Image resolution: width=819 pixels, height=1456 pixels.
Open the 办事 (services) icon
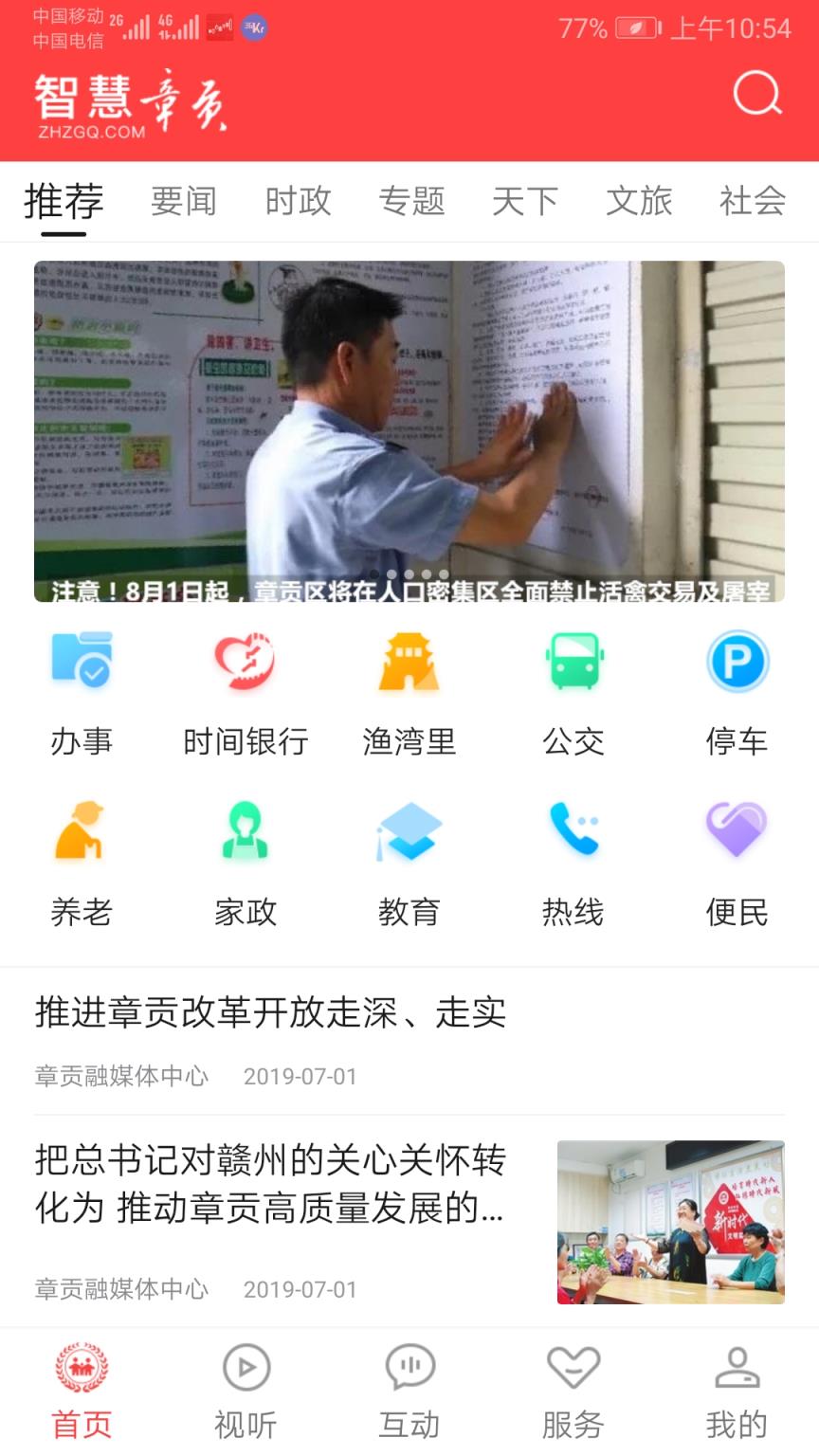tap(81, 662)
